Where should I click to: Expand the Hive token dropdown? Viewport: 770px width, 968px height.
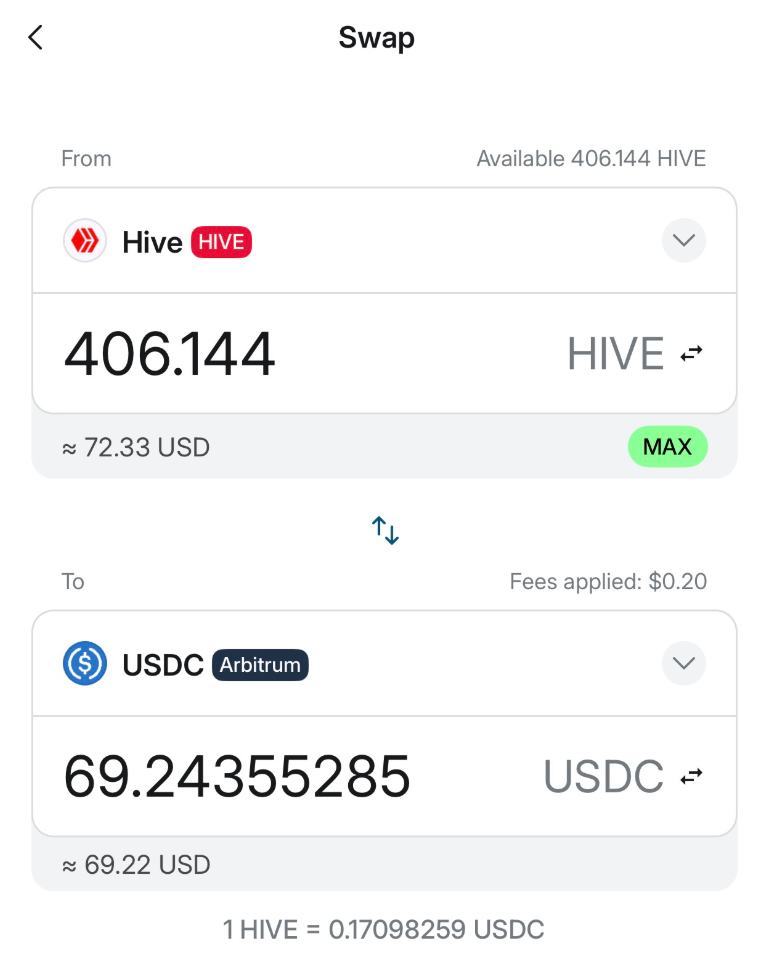click(x=684, y=240)
